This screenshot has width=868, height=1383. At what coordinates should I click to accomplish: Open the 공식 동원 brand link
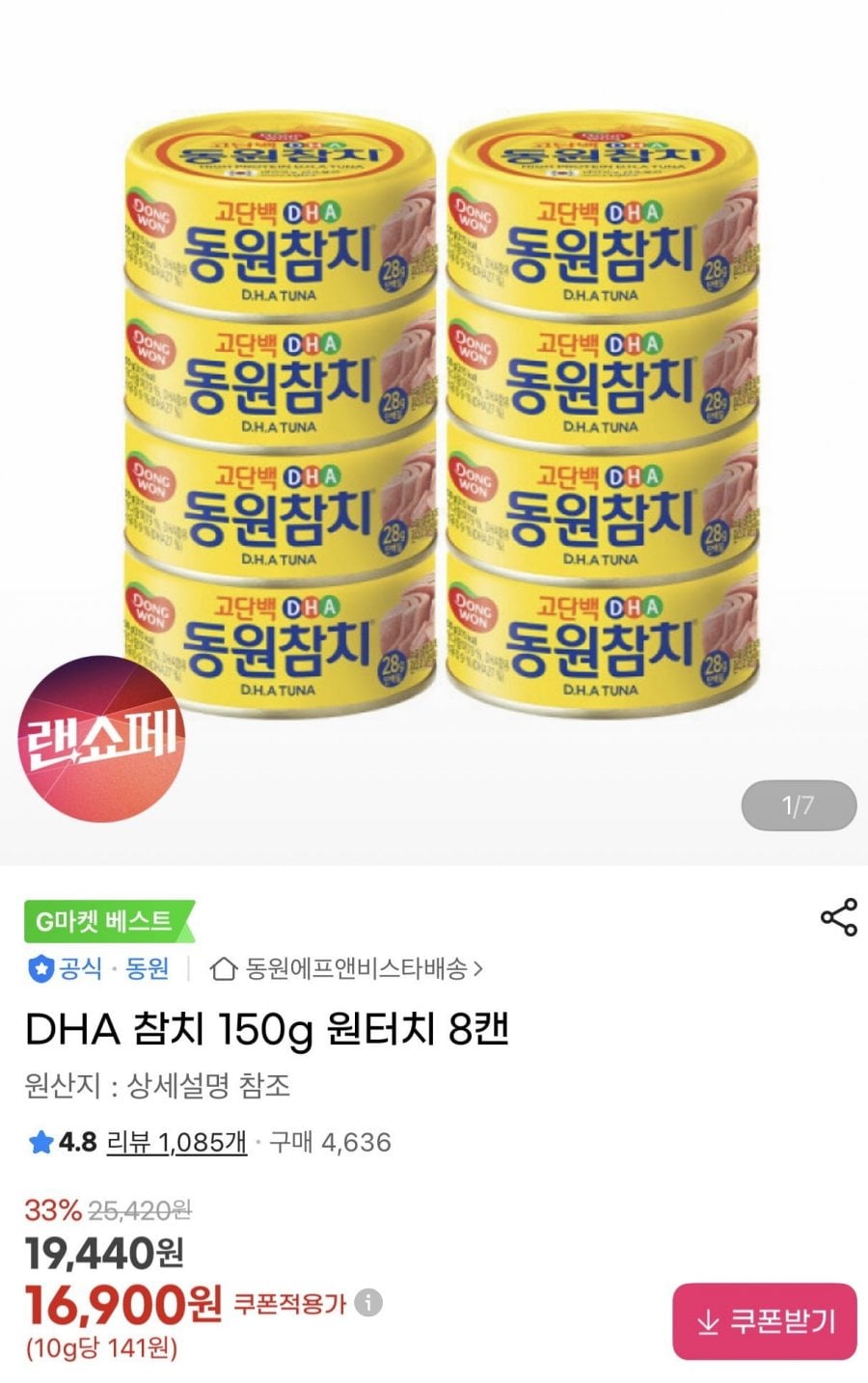pos(97,968)
